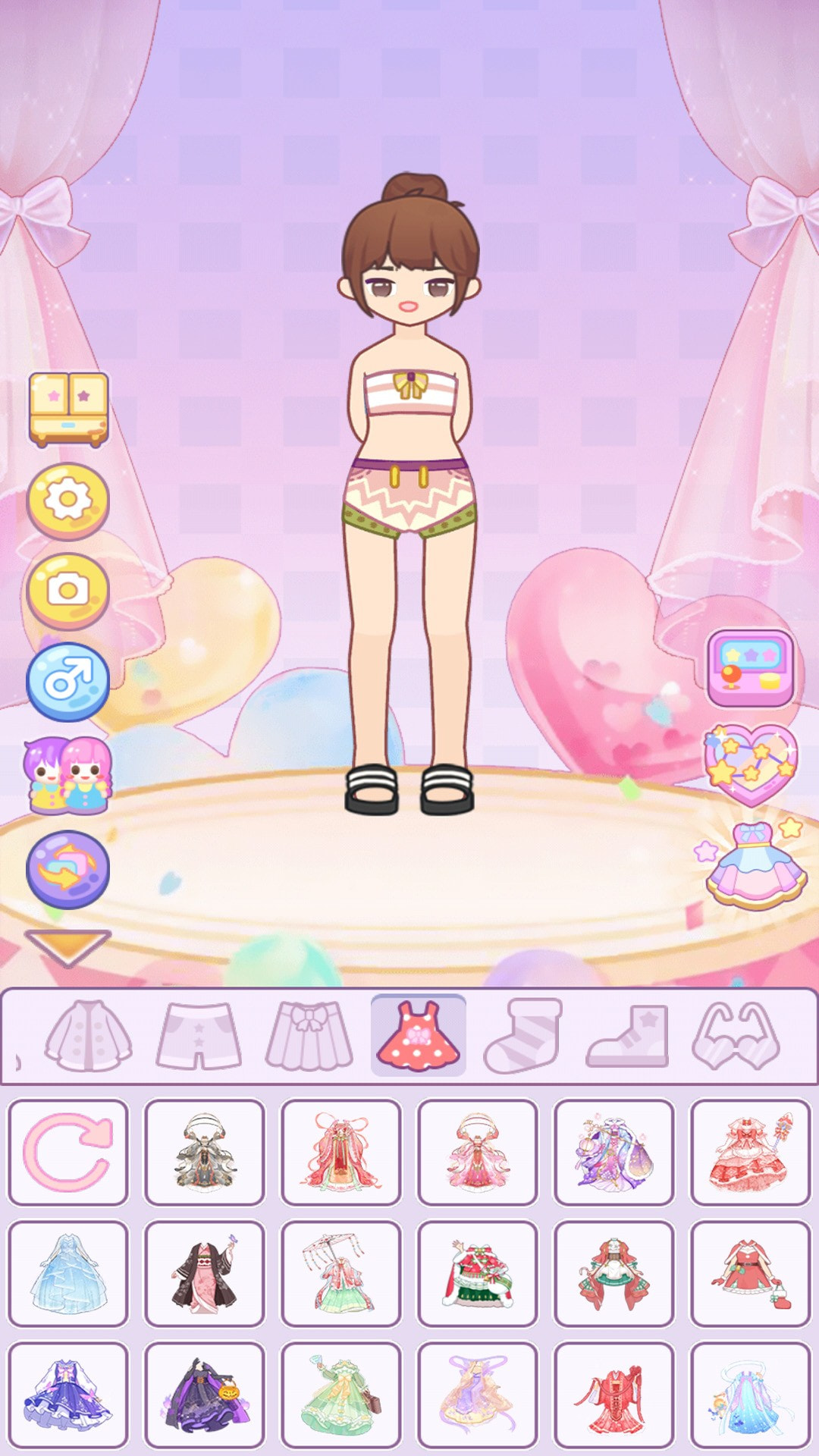819x1456 pixels.
Task: Switch to the shorts category
Action: [199, 1036]
